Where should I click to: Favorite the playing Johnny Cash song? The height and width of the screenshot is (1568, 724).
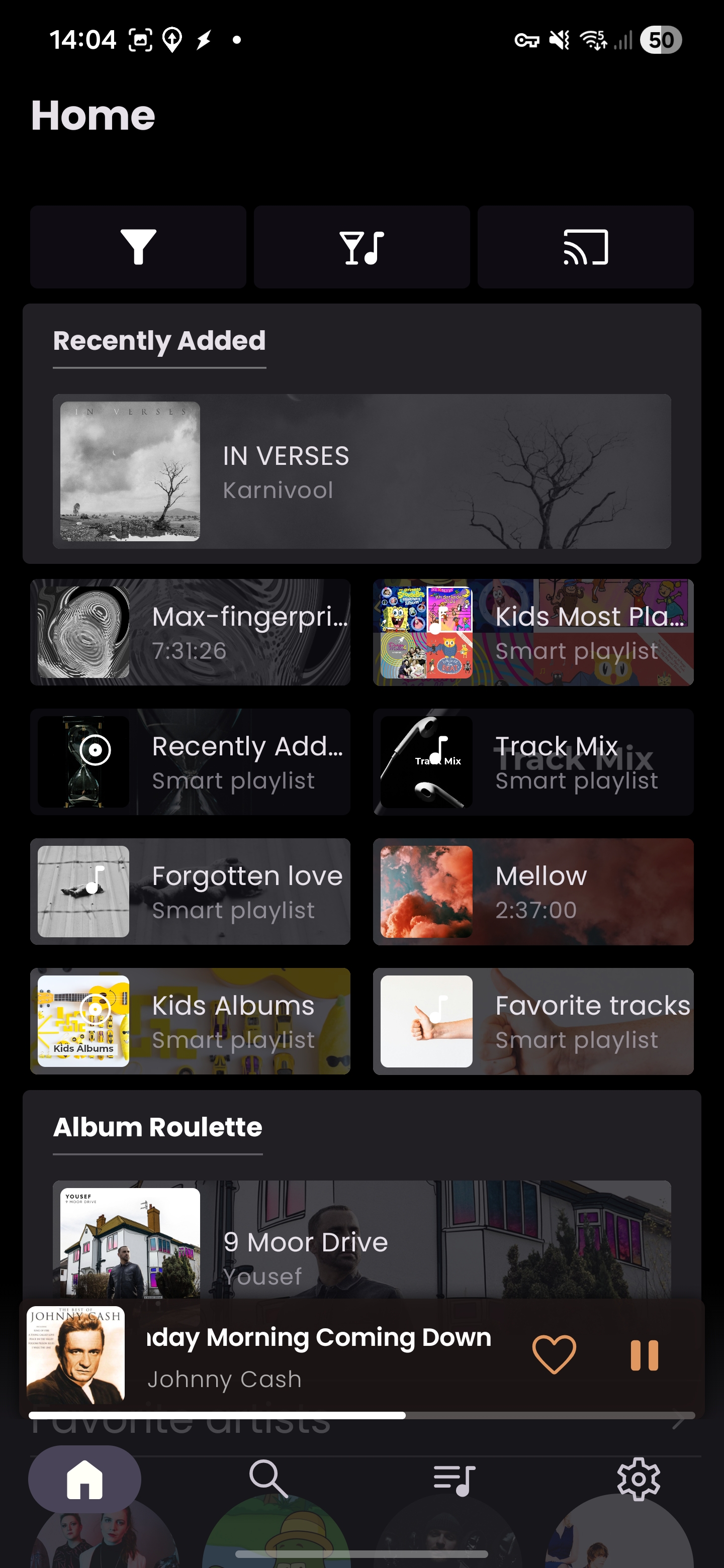click(x=554, y=1355)
